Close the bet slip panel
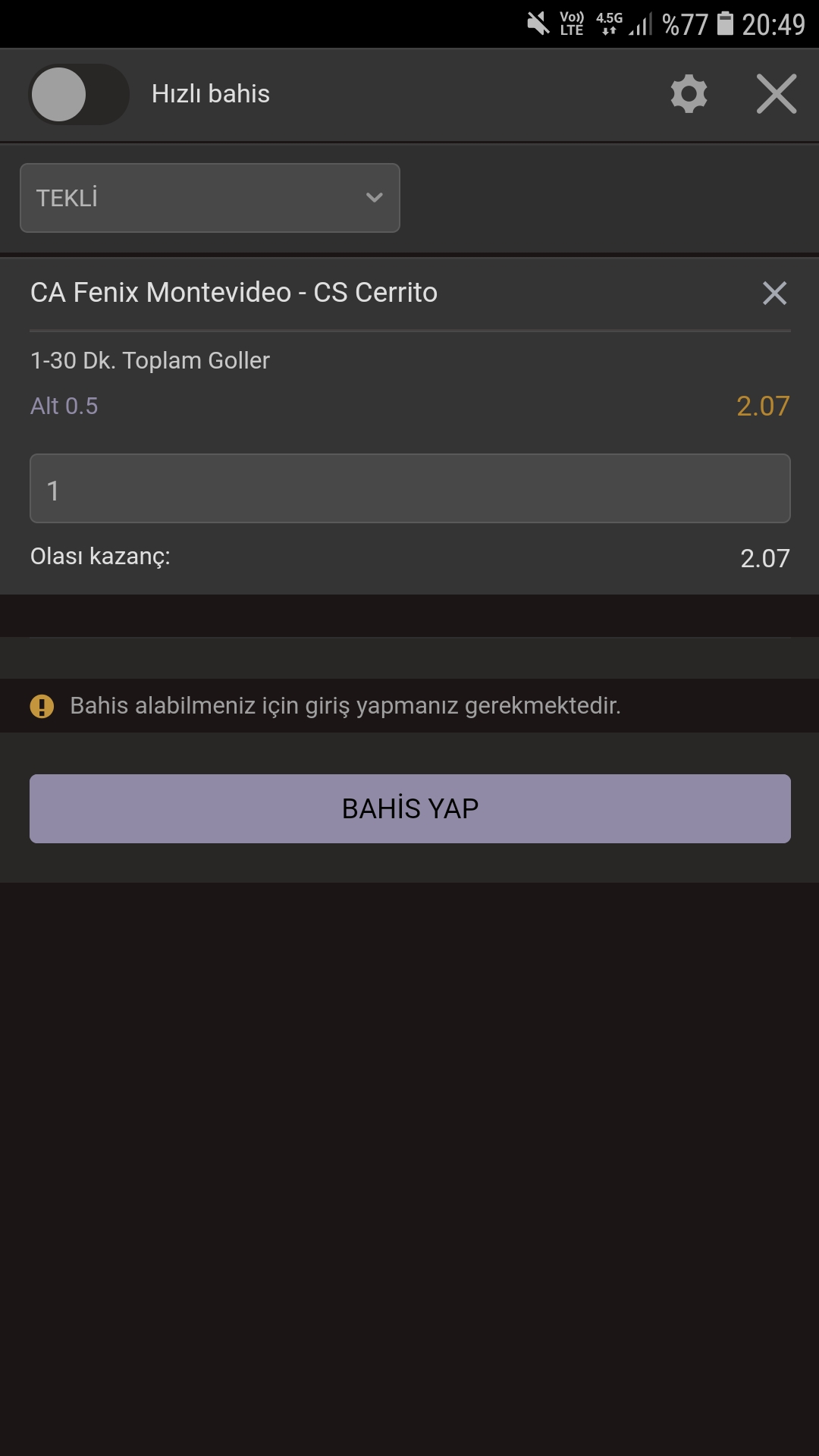 [777, 94]
